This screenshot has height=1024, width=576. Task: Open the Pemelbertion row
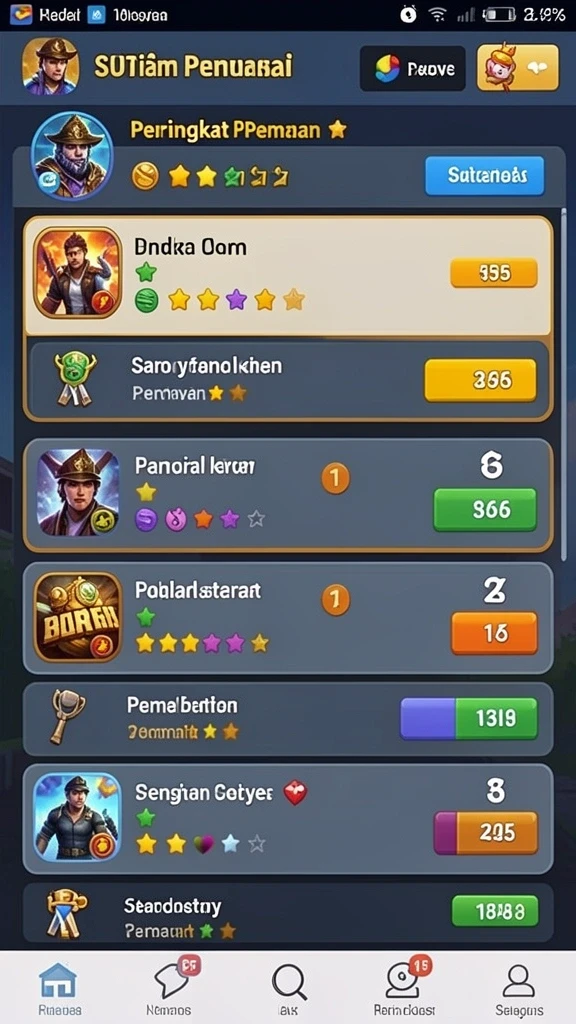click(x=288, y=718)
